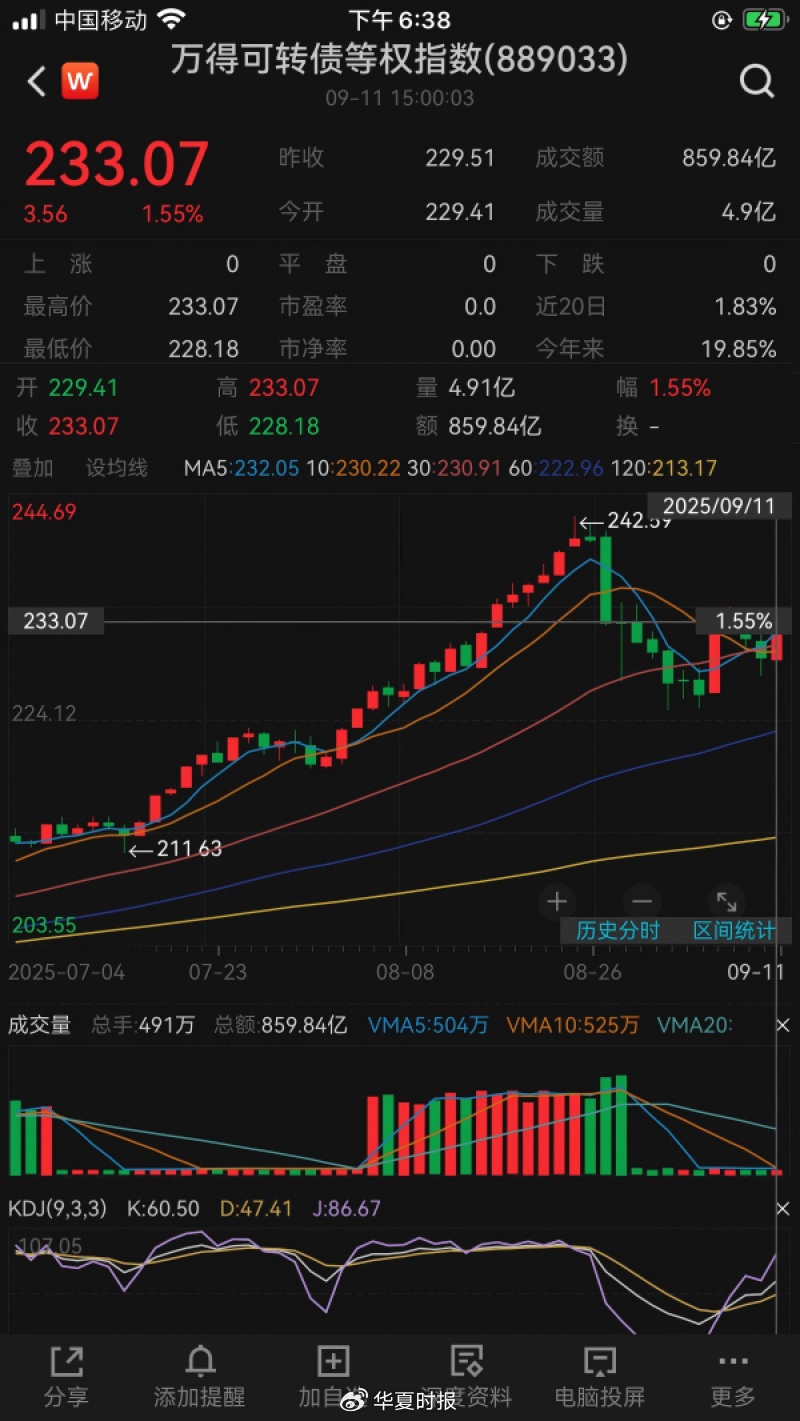Tap 叠加 to overlay another index
800x1421 pixels.
[x=33, y=468]
